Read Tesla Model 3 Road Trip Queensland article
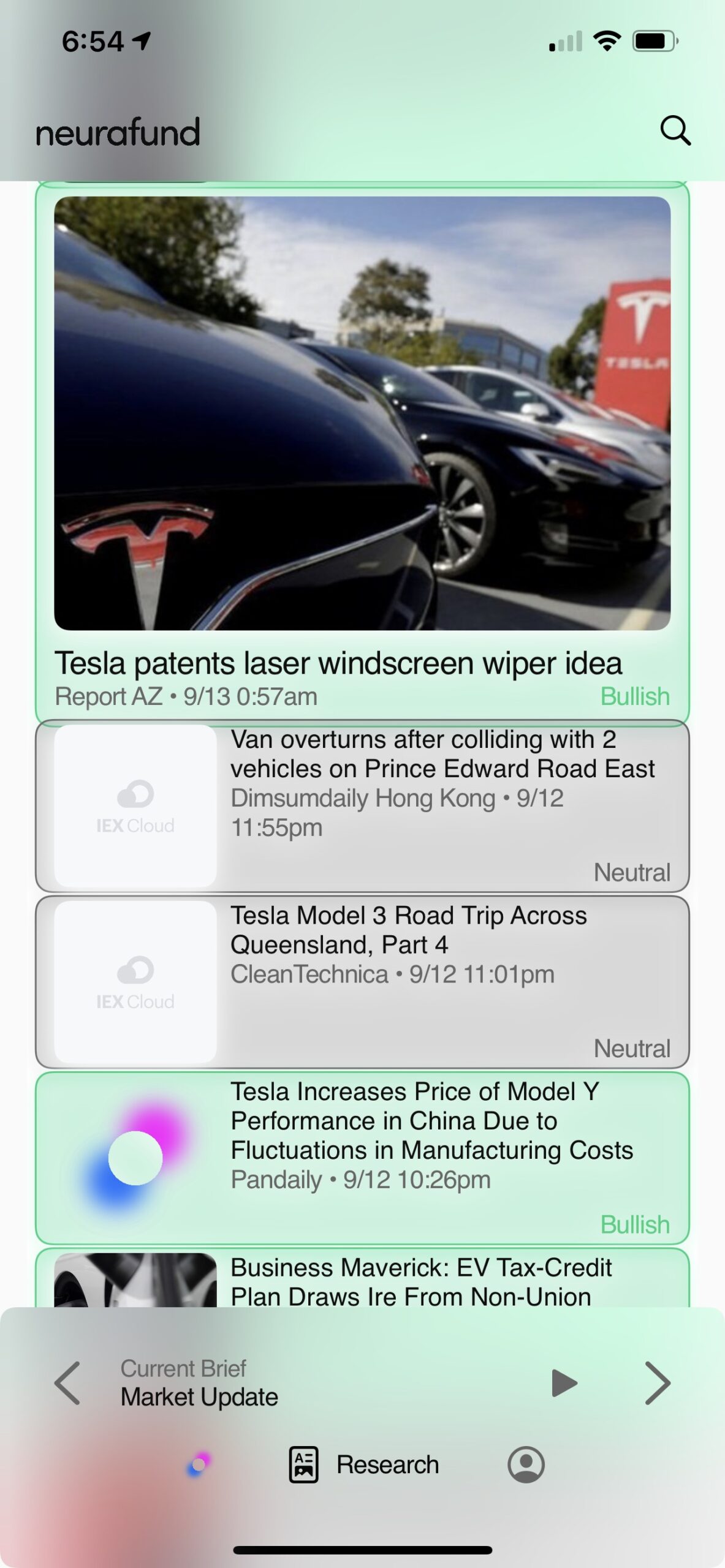Image resolution: width=725 pixels, height=1568 pixels. pos(362,982)
